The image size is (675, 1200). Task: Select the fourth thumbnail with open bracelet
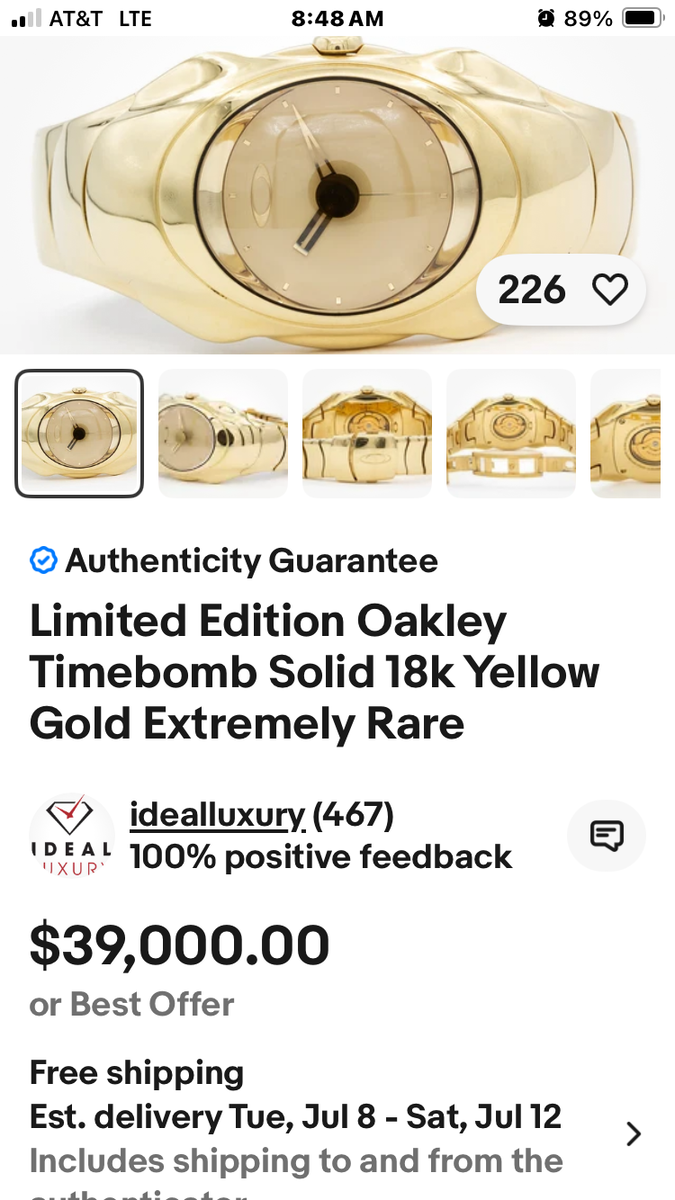coord(511,433)
